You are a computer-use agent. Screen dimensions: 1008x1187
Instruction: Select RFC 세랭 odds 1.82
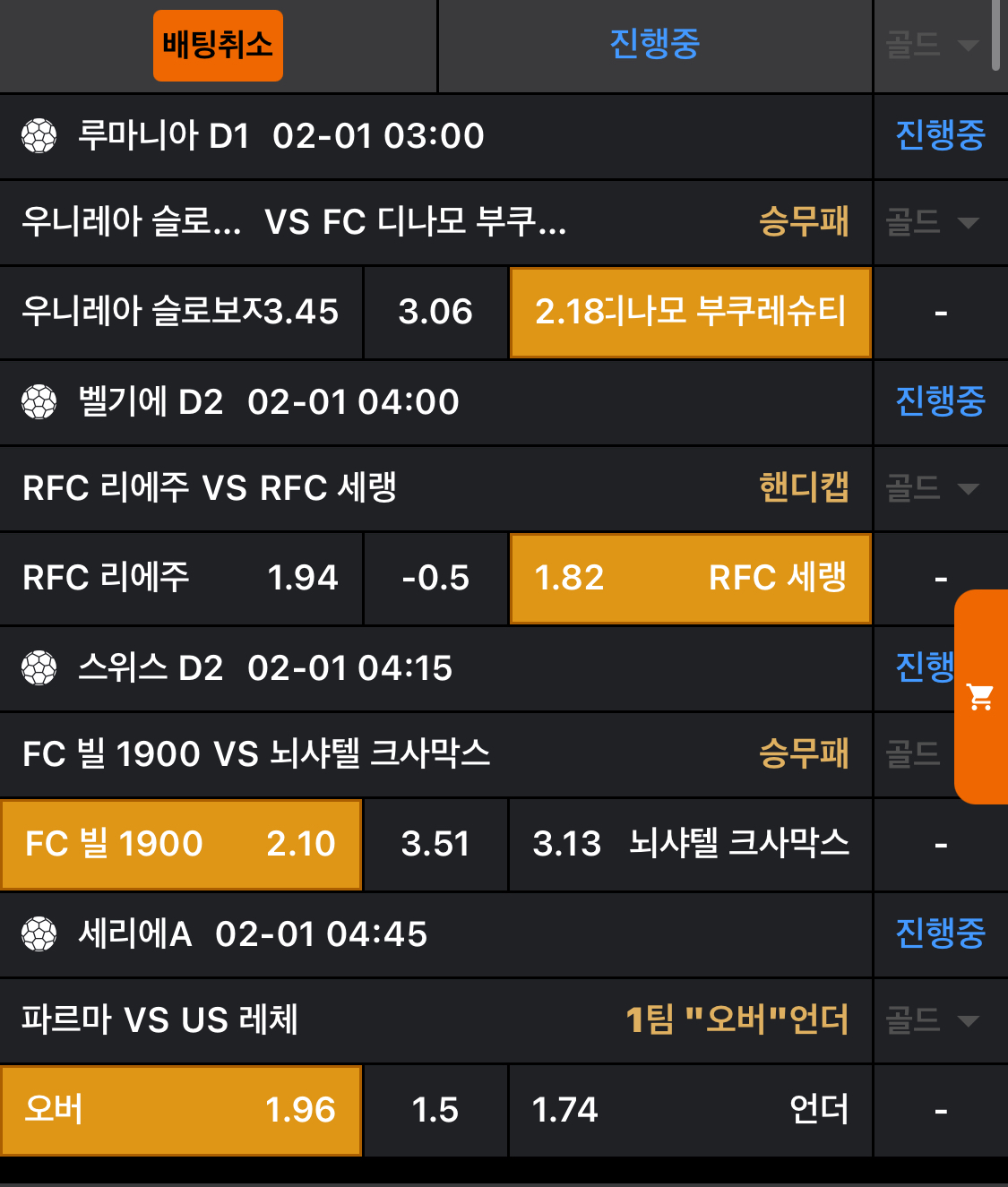point(690,578)
